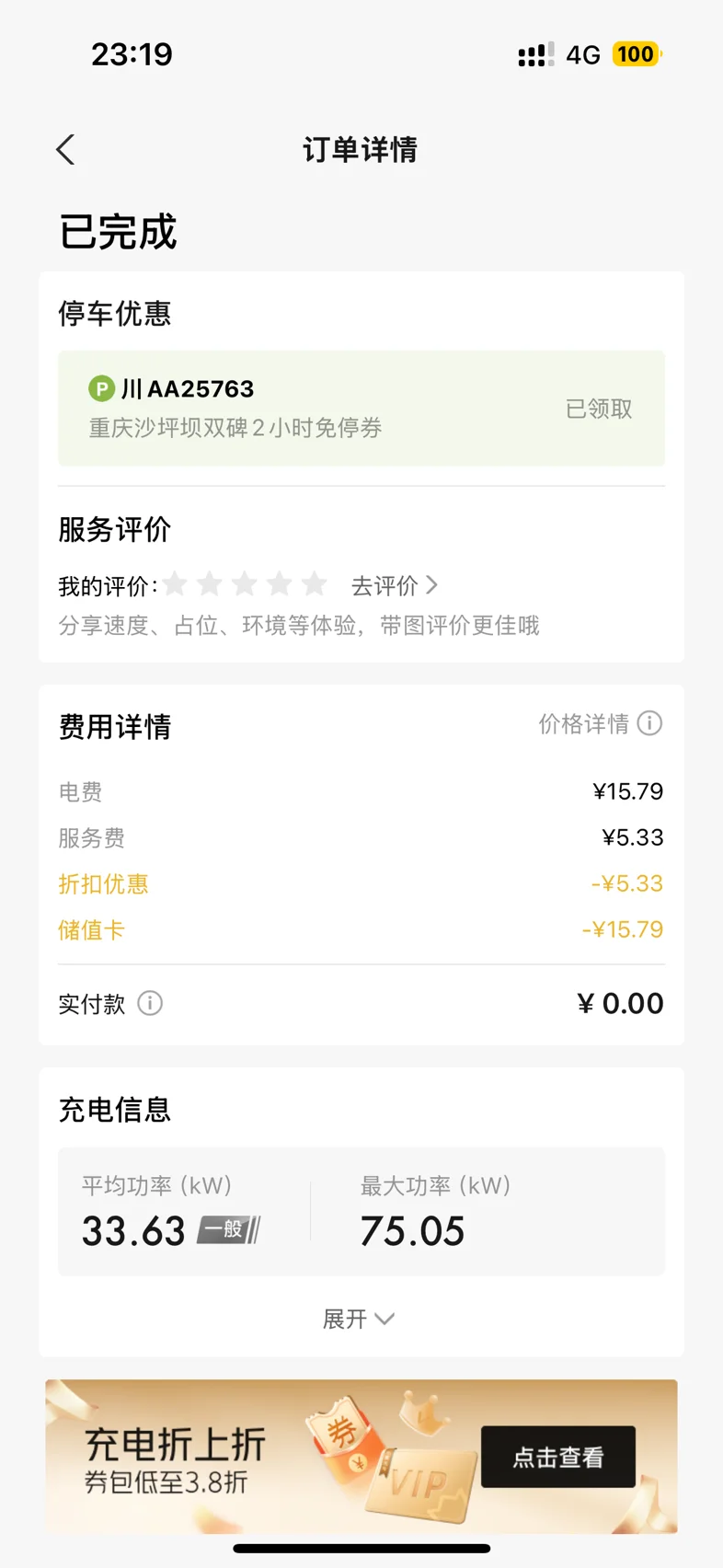Screen dimensions: 723x1568
Task: Expand charging info with 展开
Action: coord(359,1319)
